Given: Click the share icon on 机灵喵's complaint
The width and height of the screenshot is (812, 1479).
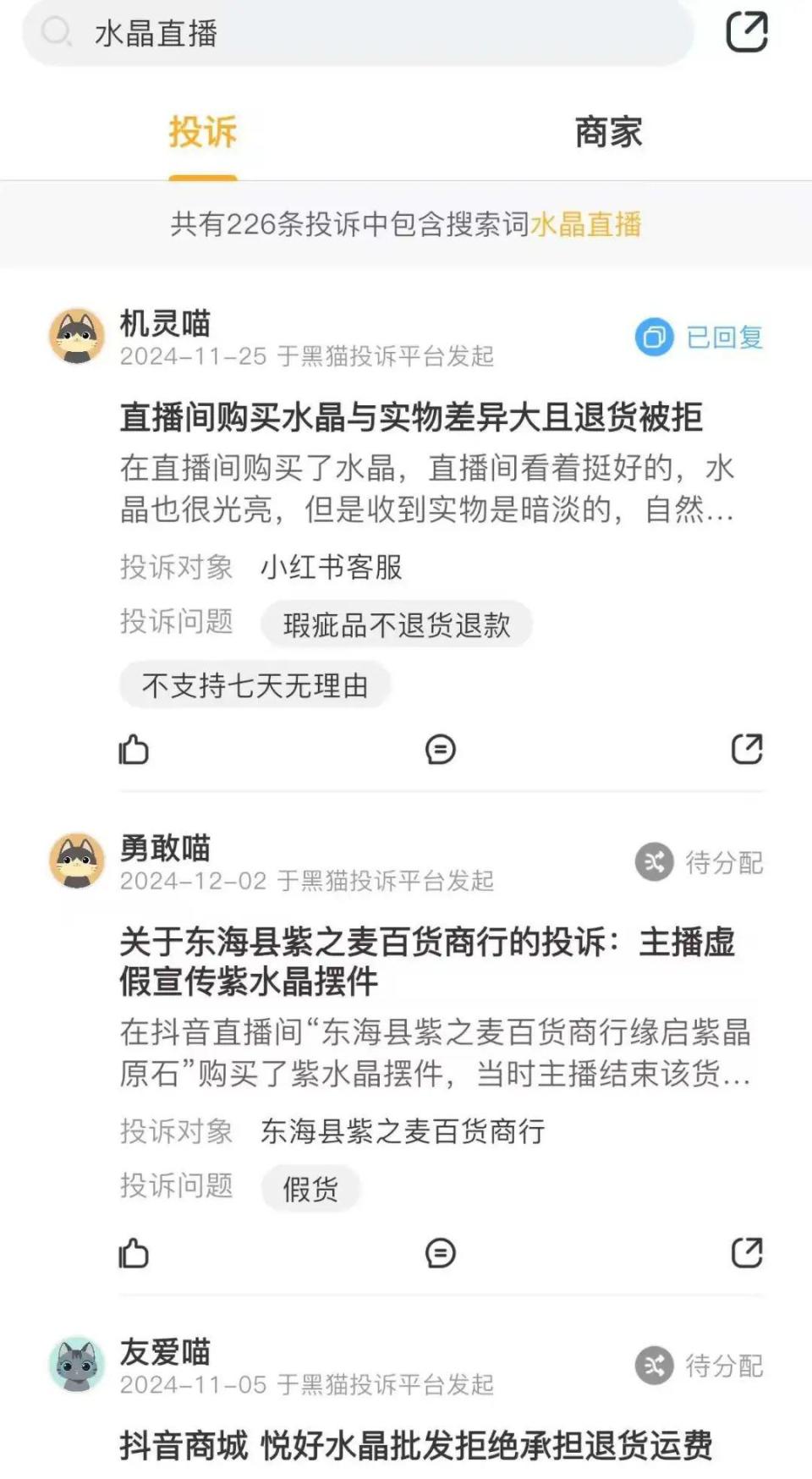Looking at the screenshot, I should click(x=748, y=750).
